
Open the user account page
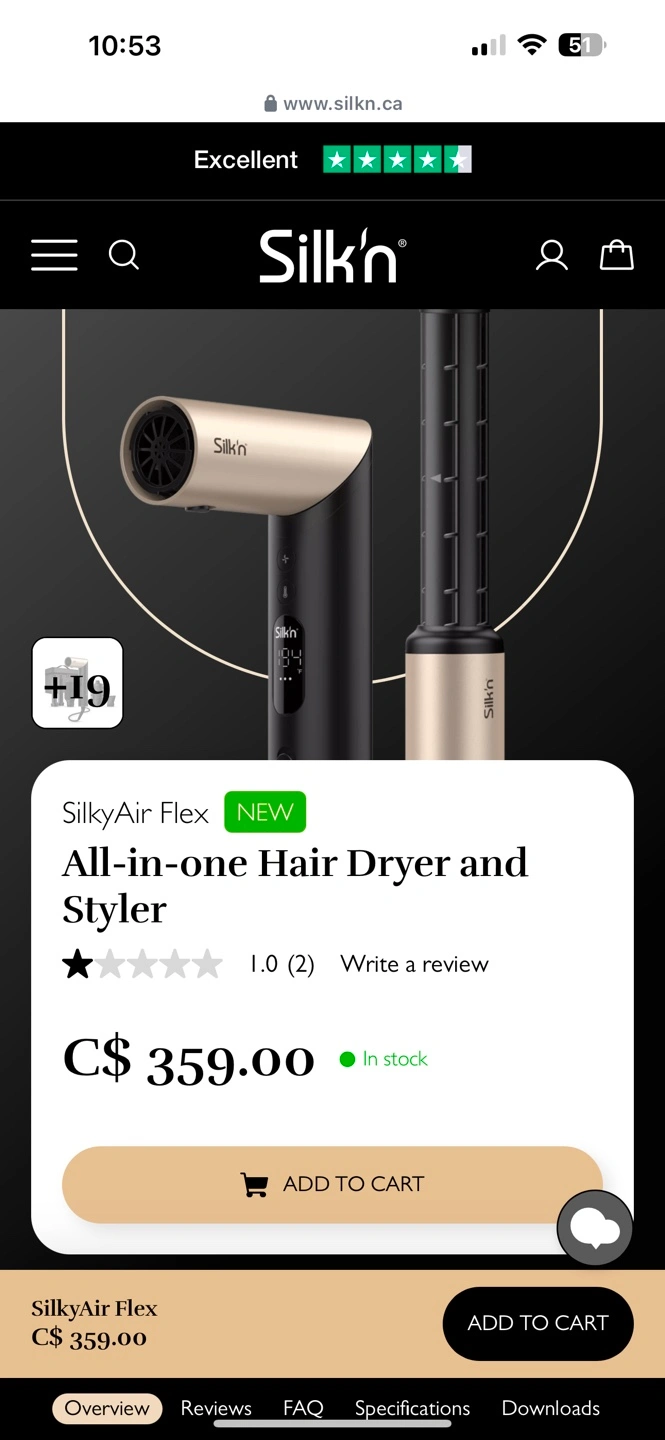click(x=551, y=255)
